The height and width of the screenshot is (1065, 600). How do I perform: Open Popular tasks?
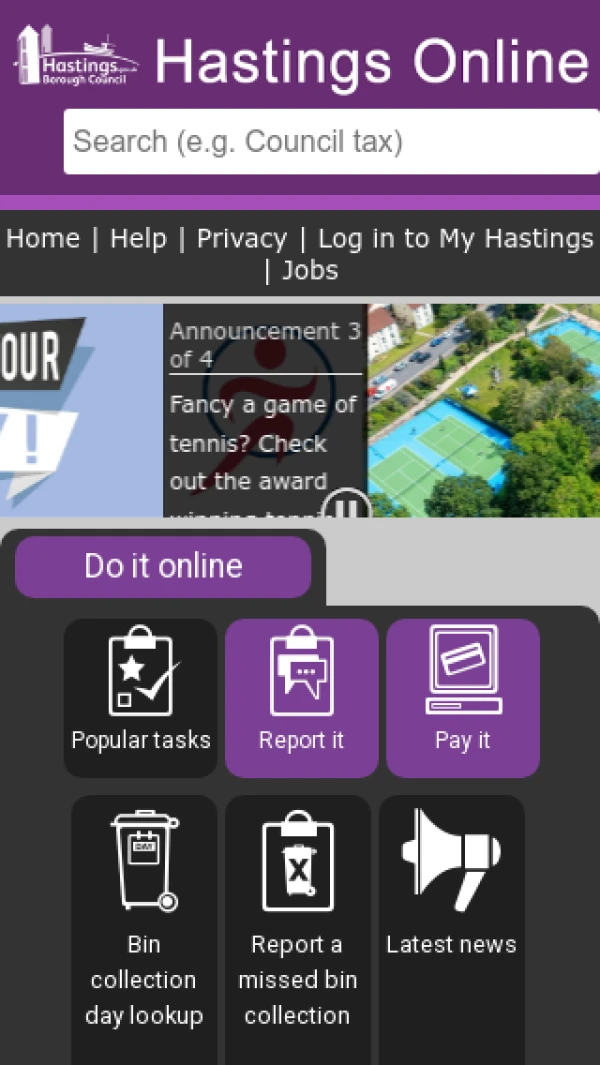tap(141, 697)
